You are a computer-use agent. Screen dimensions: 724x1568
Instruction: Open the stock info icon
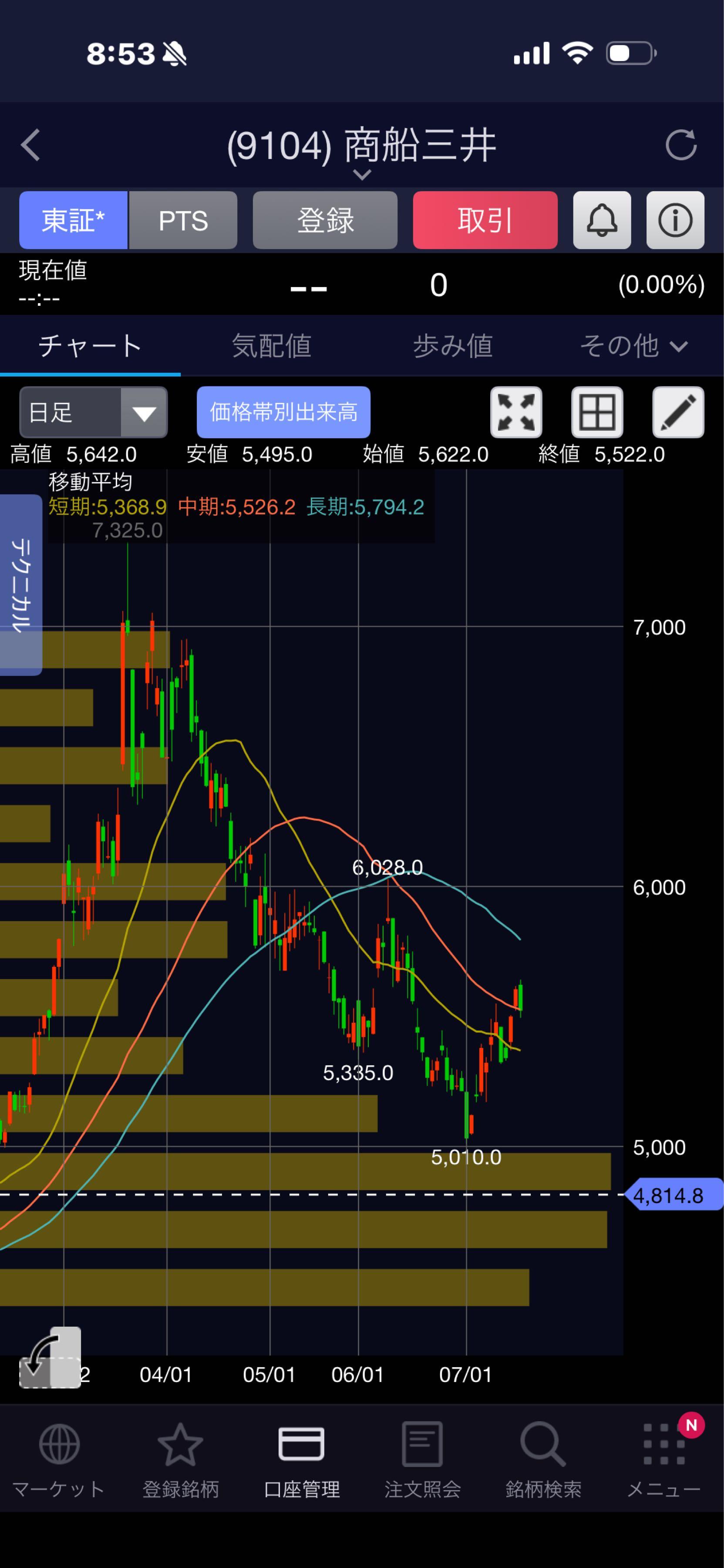[675, 220]
